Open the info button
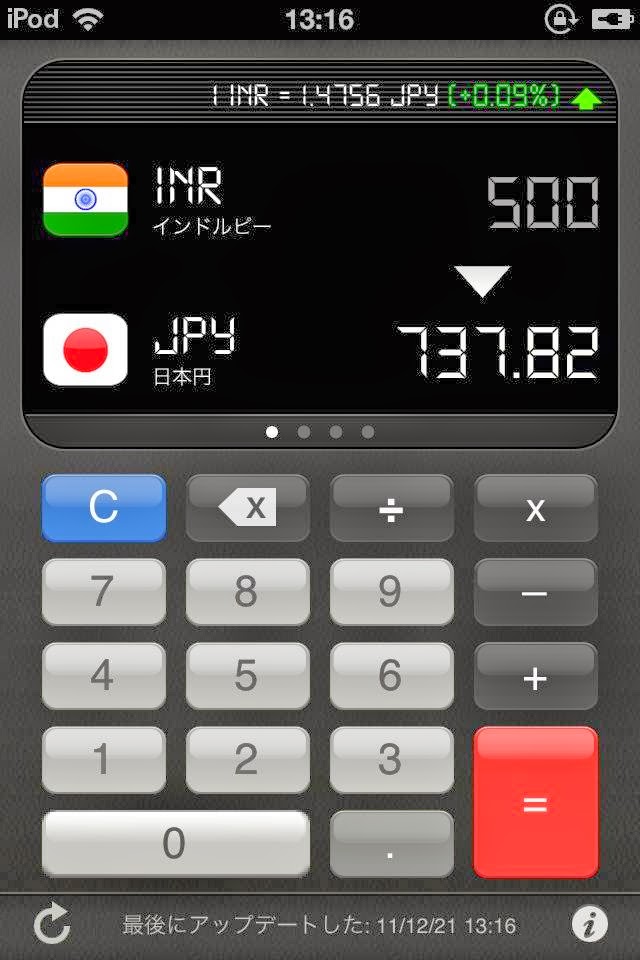The height and width of the screenshot is (960, 640). pyautogui.click(x=589, y=925)
